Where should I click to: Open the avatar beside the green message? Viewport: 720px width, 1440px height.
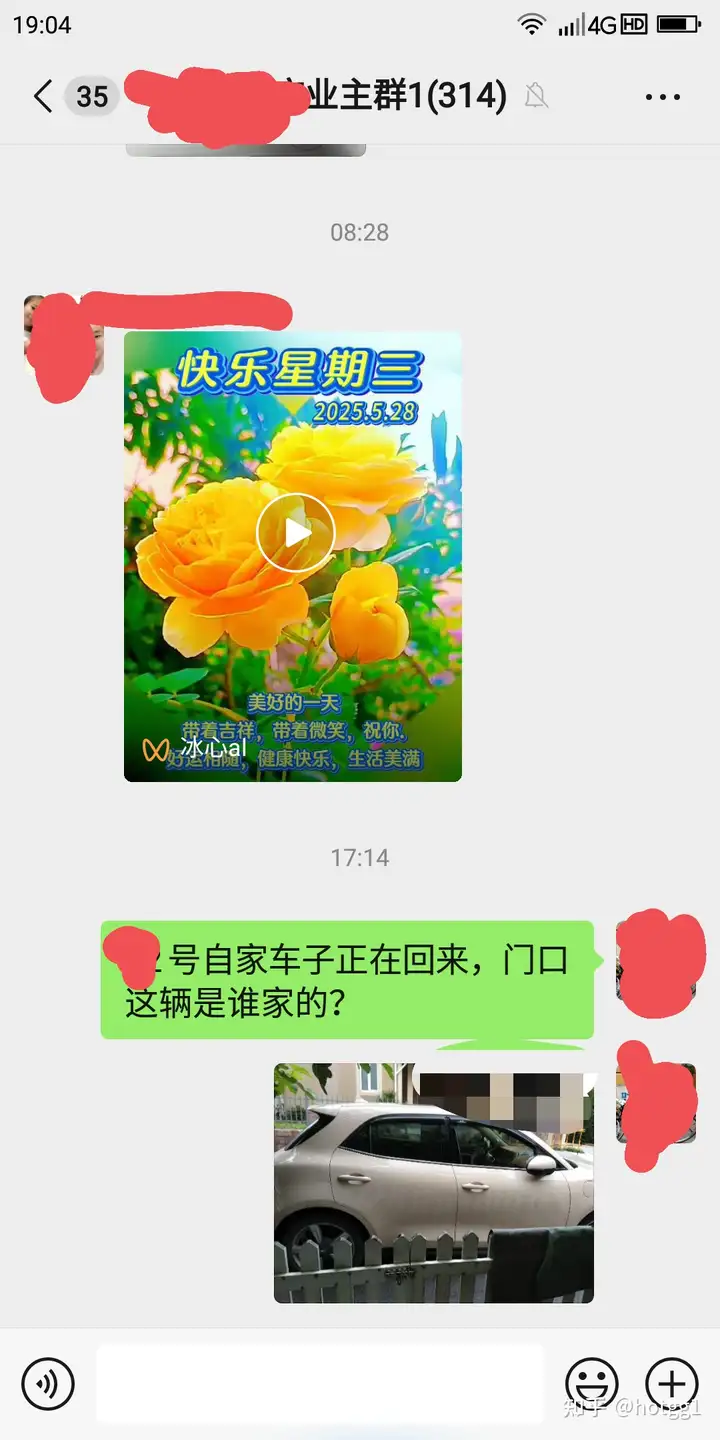pos(655,962)
